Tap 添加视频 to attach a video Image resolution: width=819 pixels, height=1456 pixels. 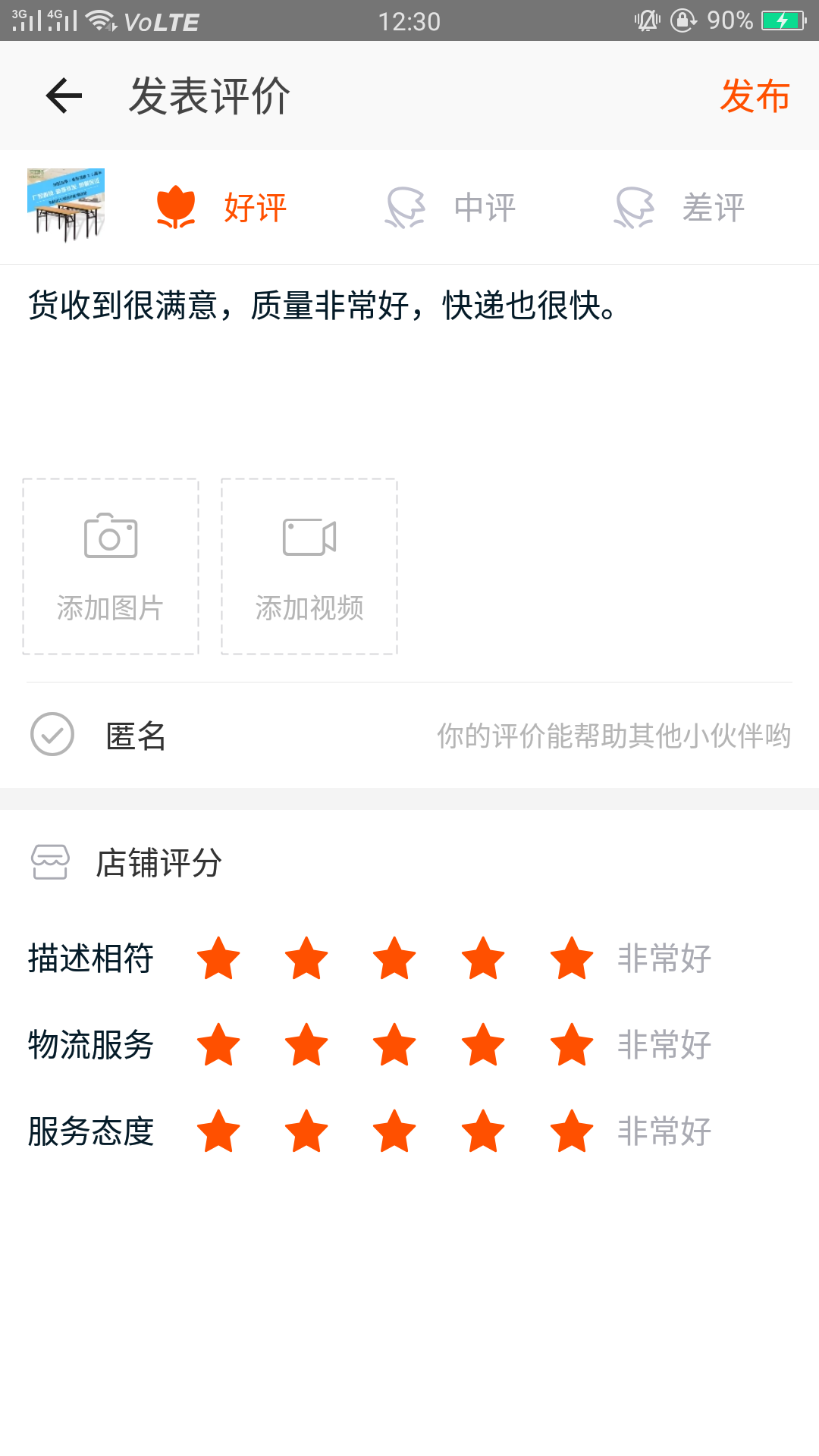[309, 566]
